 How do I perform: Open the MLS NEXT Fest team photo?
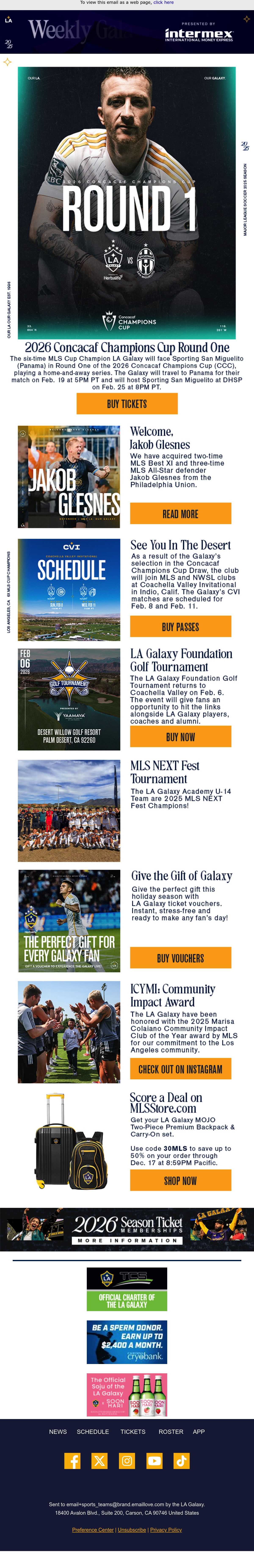(x=69, y=810)
